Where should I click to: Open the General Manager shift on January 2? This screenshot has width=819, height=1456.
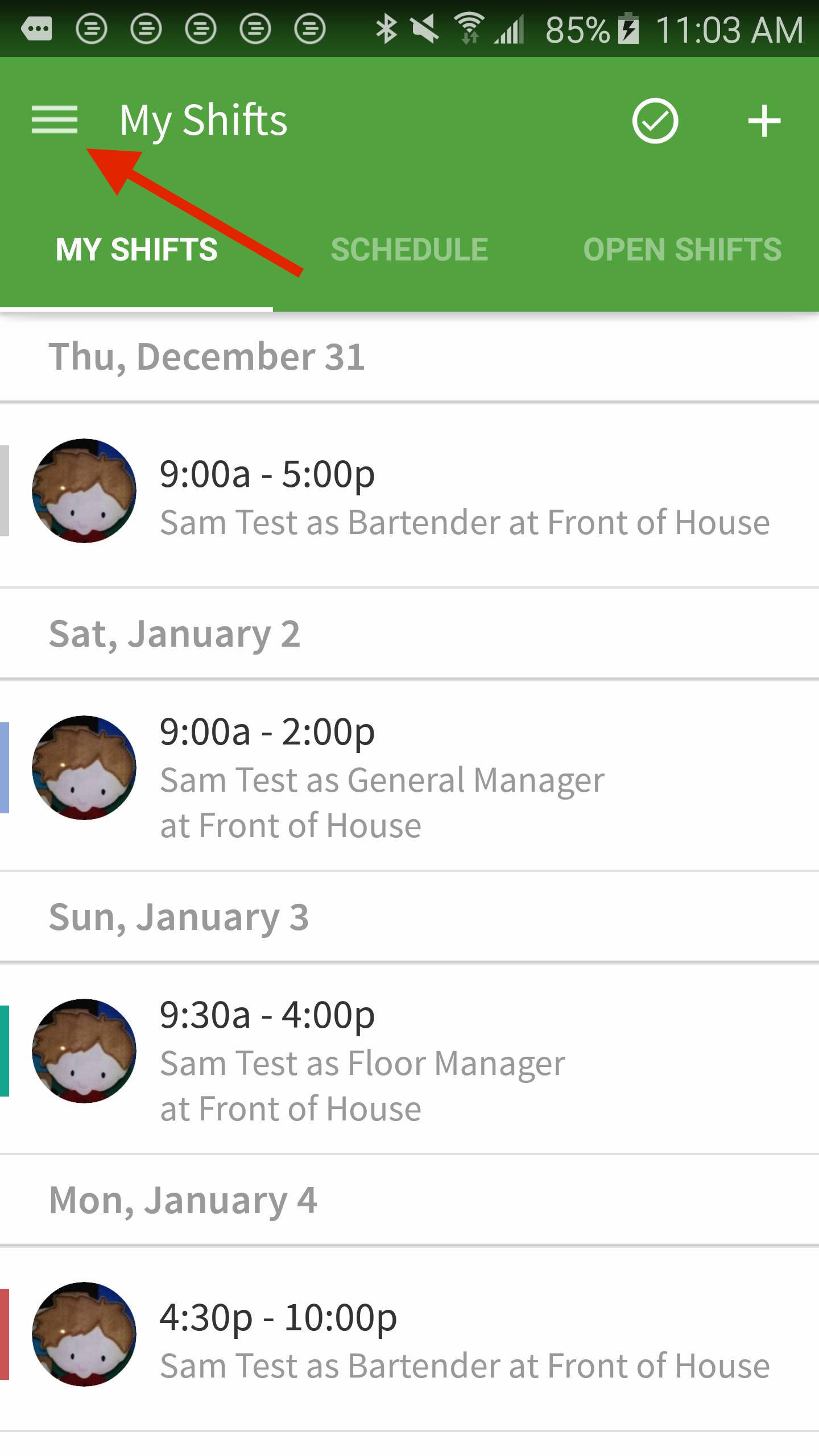[409, 775]
